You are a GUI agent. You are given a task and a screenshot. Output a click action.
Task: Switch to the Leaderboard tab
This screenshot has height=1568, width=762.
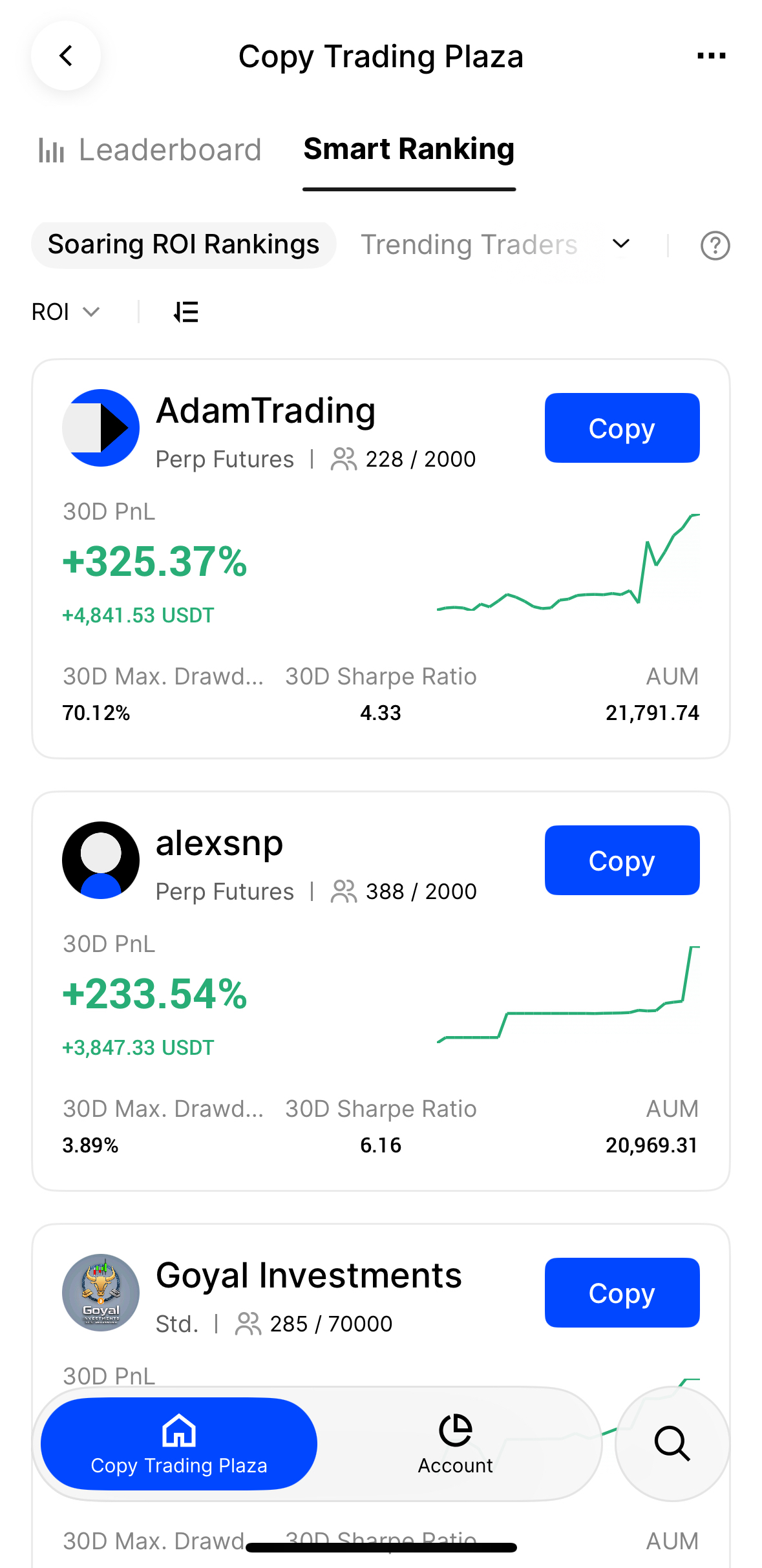point(150,151)
